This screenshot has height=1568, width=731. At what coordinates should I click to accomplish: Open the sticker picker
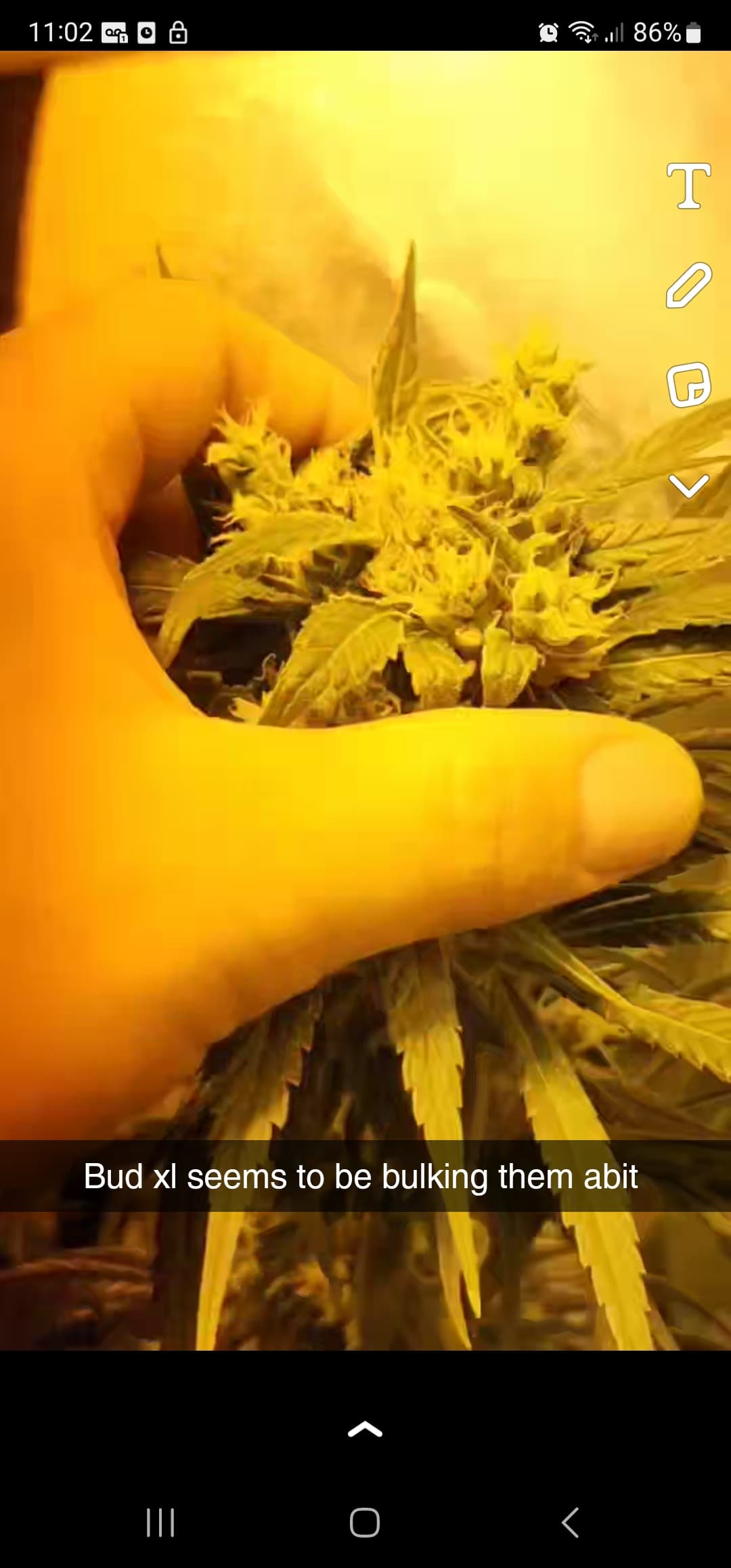688,385
